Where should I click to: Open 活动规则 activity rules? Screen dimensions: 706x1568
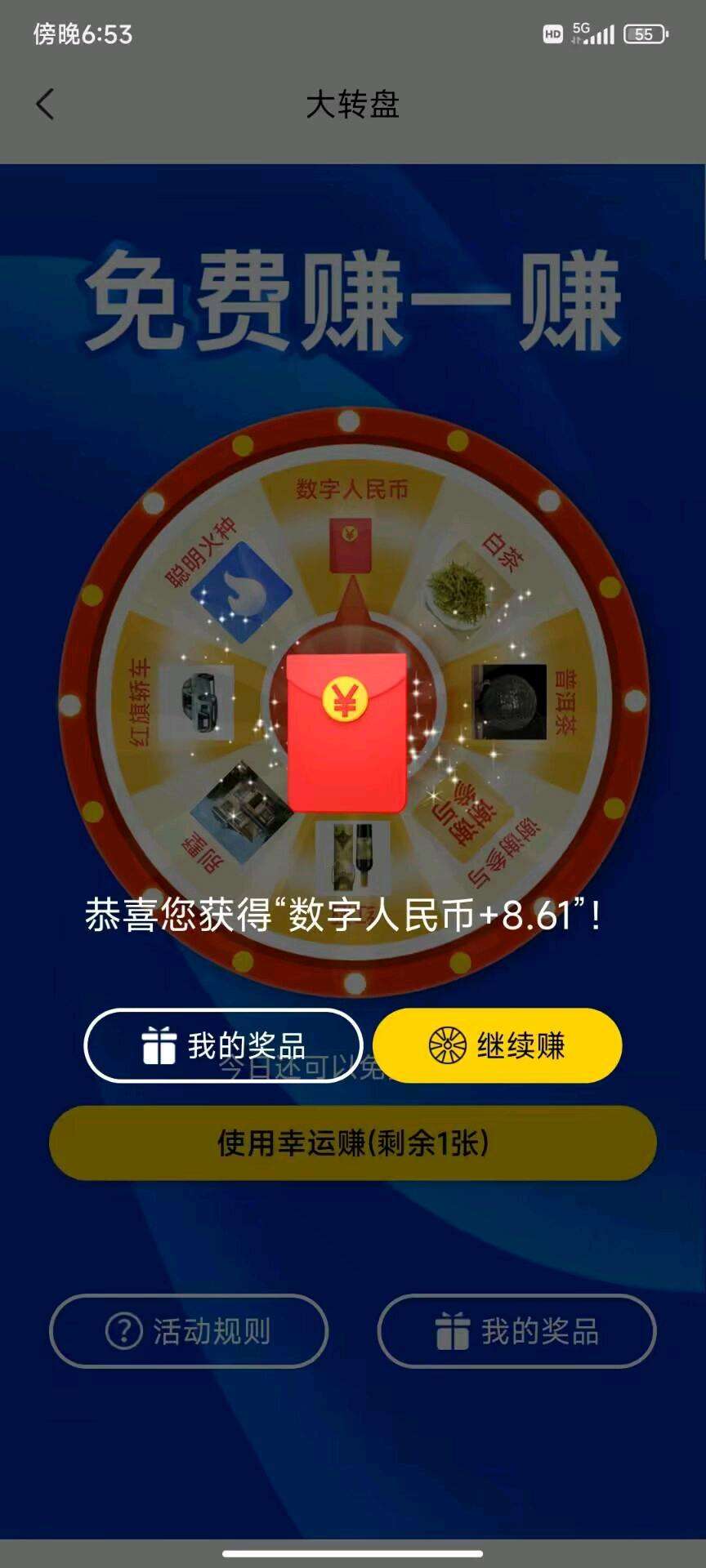pyautogui.click(x=189, y=1331)
